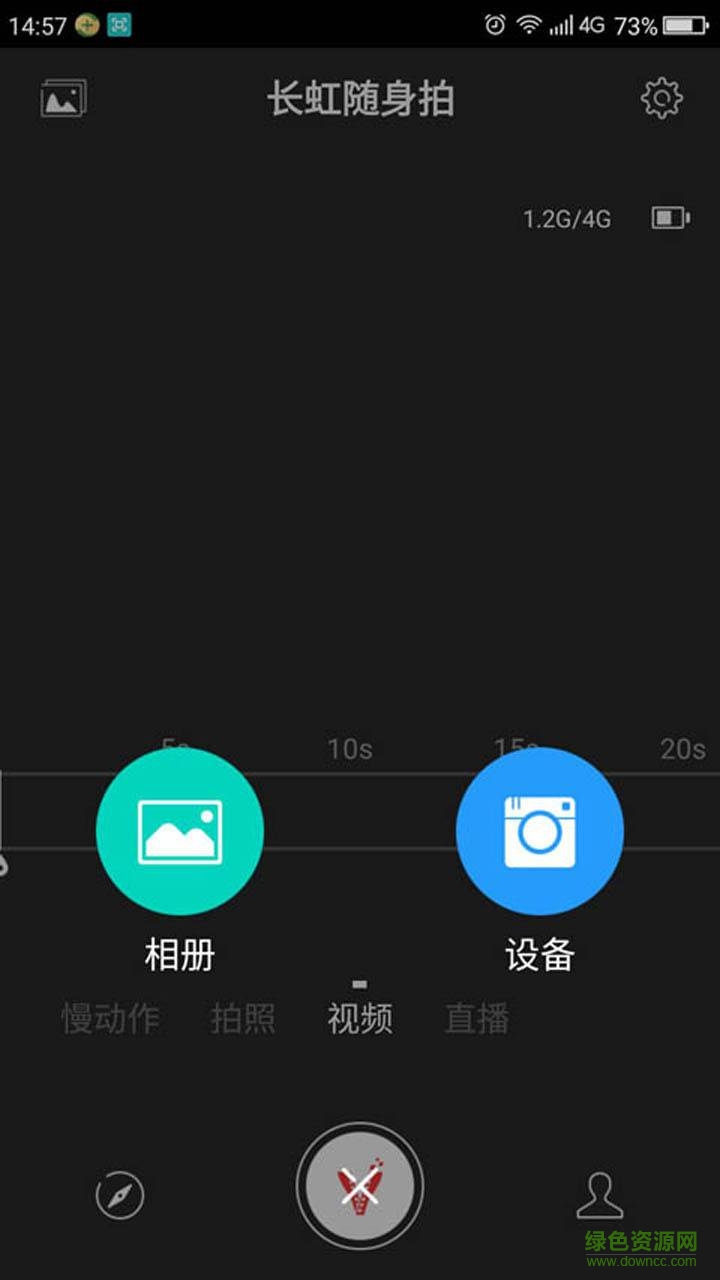Tap the center record shutter button
This screenshot has height=1280, width=720.
point(360,1186)
